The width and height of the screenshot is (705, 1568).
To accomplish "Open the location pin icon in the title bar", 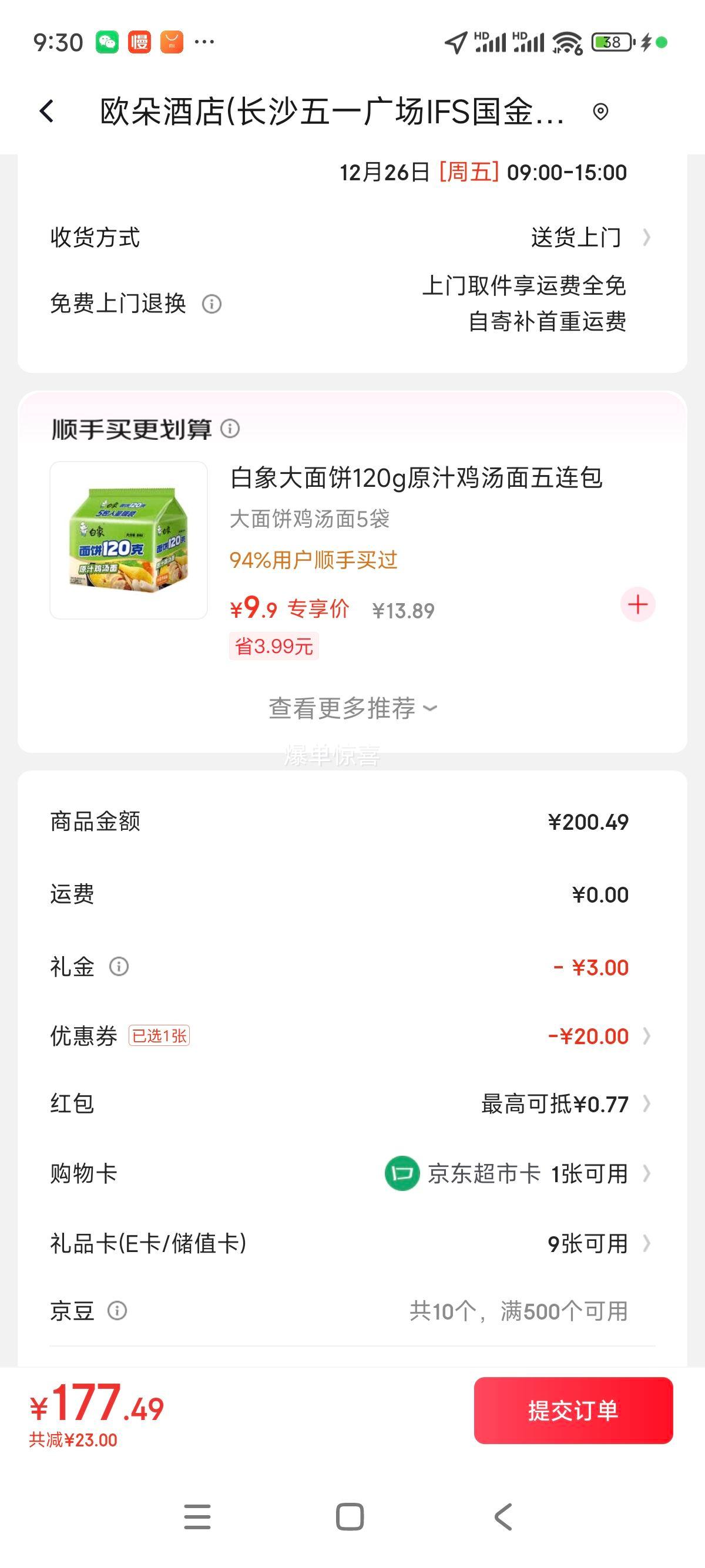I will click(602, 113).
